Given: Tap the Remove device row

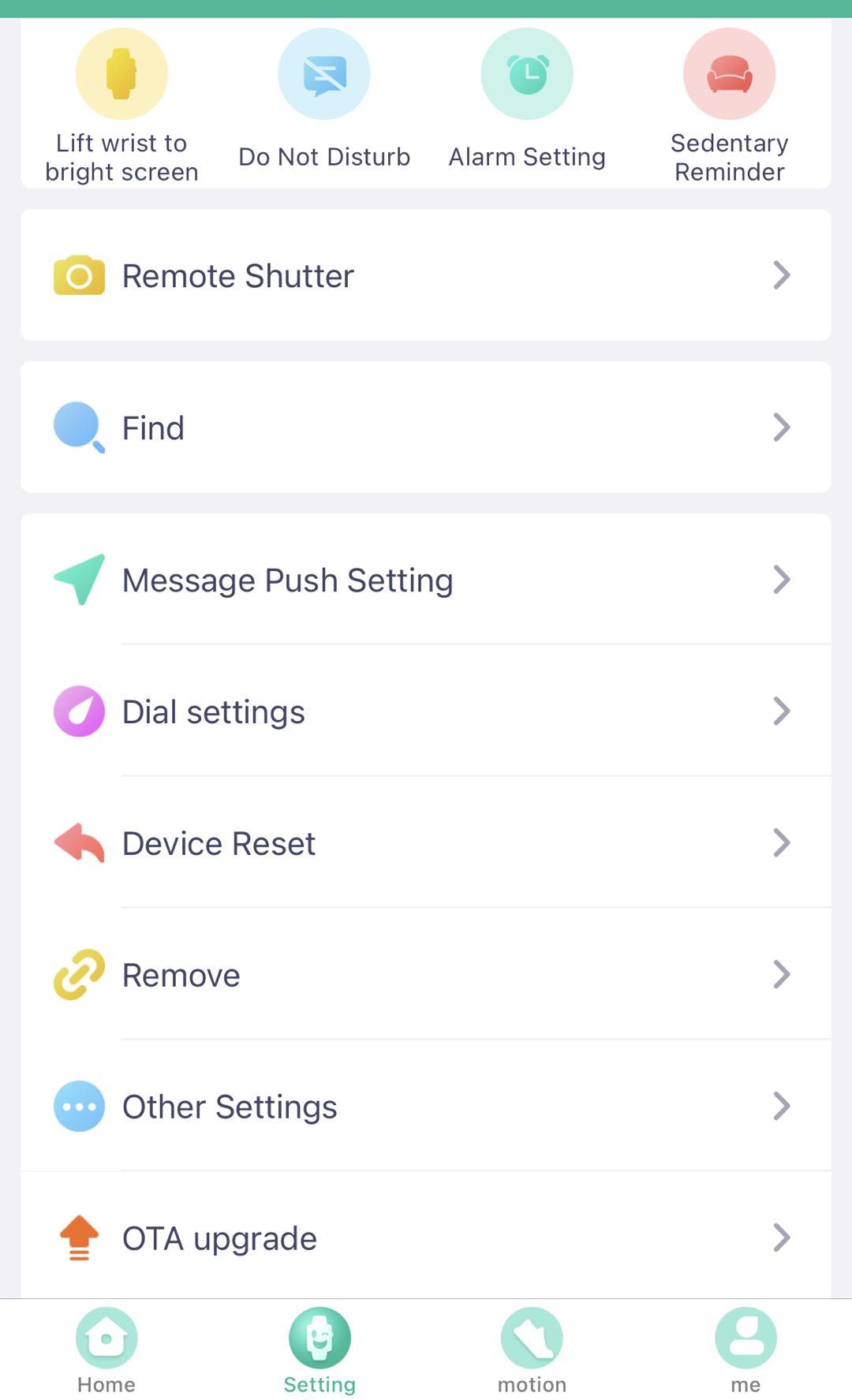Looking at the screenshot, I should (x=426, y=975).
